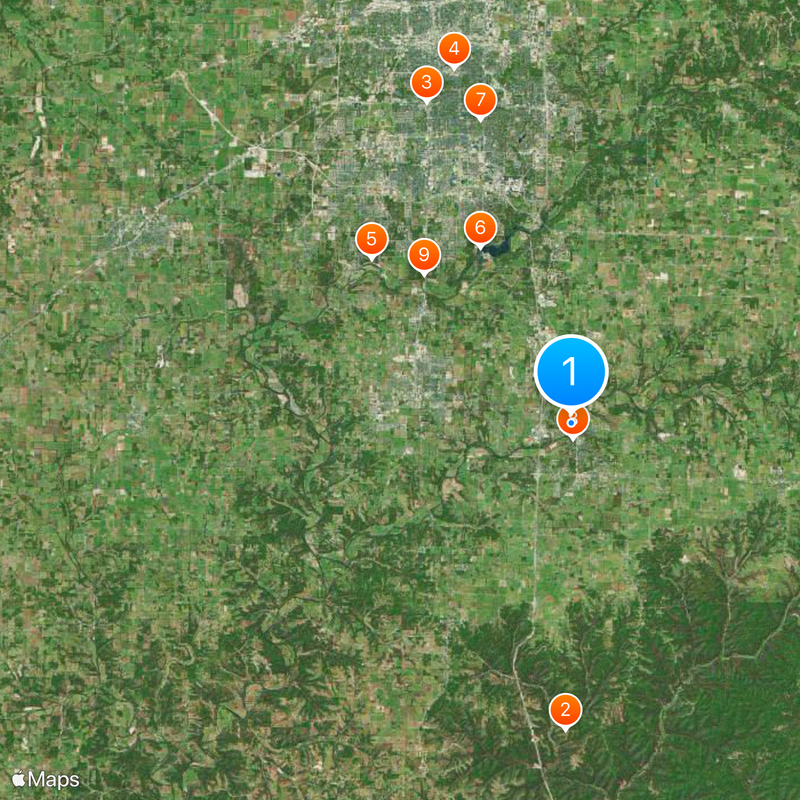
Task: Open map pin number 9
Action: (x=424, y=254)
